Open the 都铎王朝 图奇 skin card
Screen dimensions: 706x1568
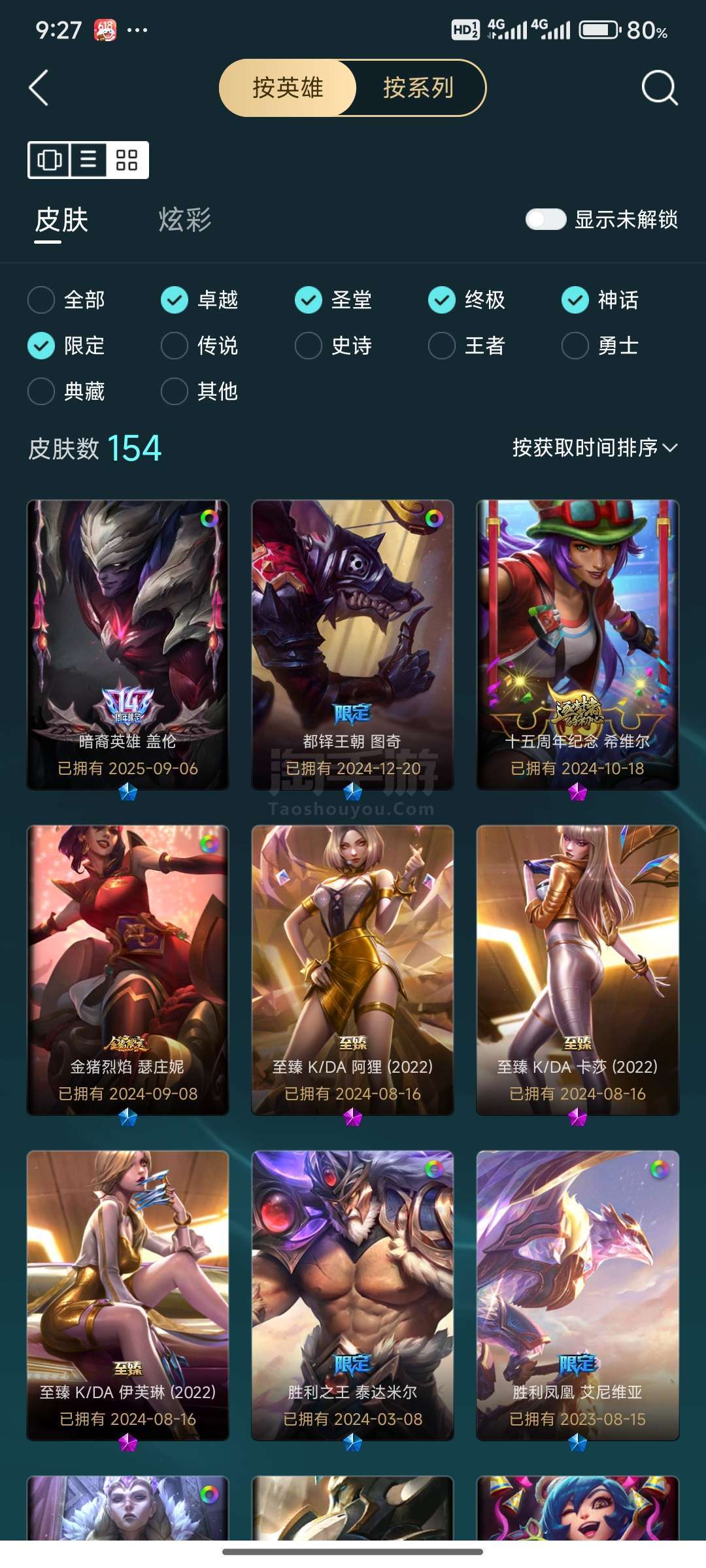[352, 645]
